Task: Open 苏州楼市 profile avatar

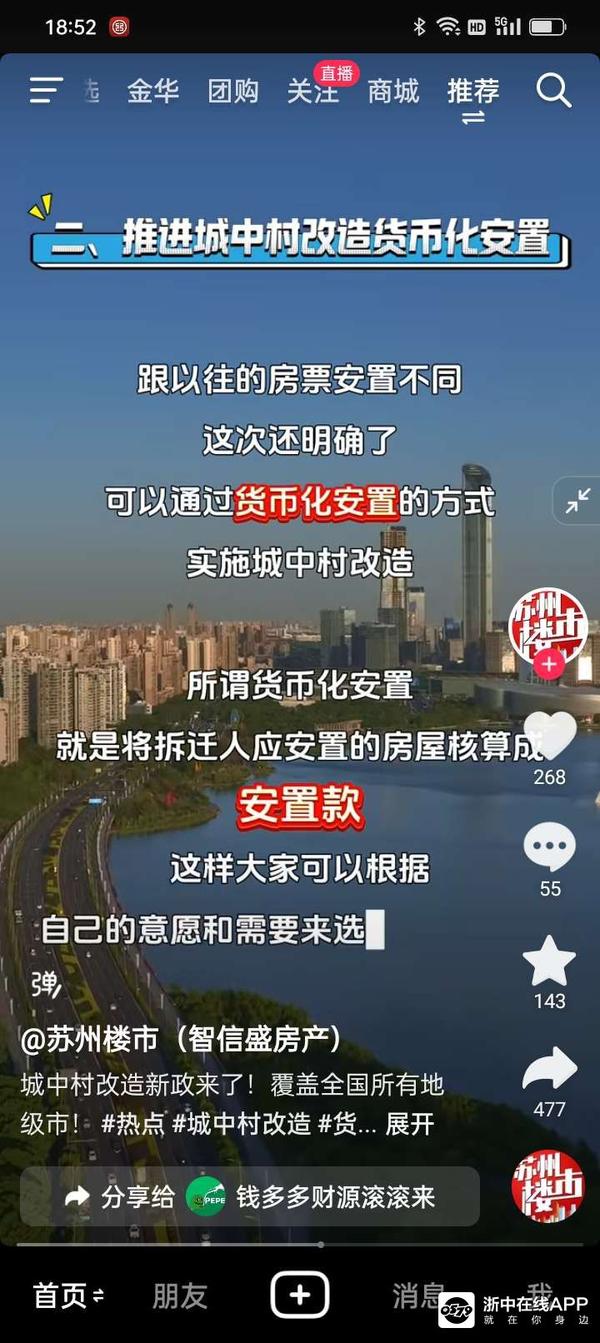Action: (548, 623)
